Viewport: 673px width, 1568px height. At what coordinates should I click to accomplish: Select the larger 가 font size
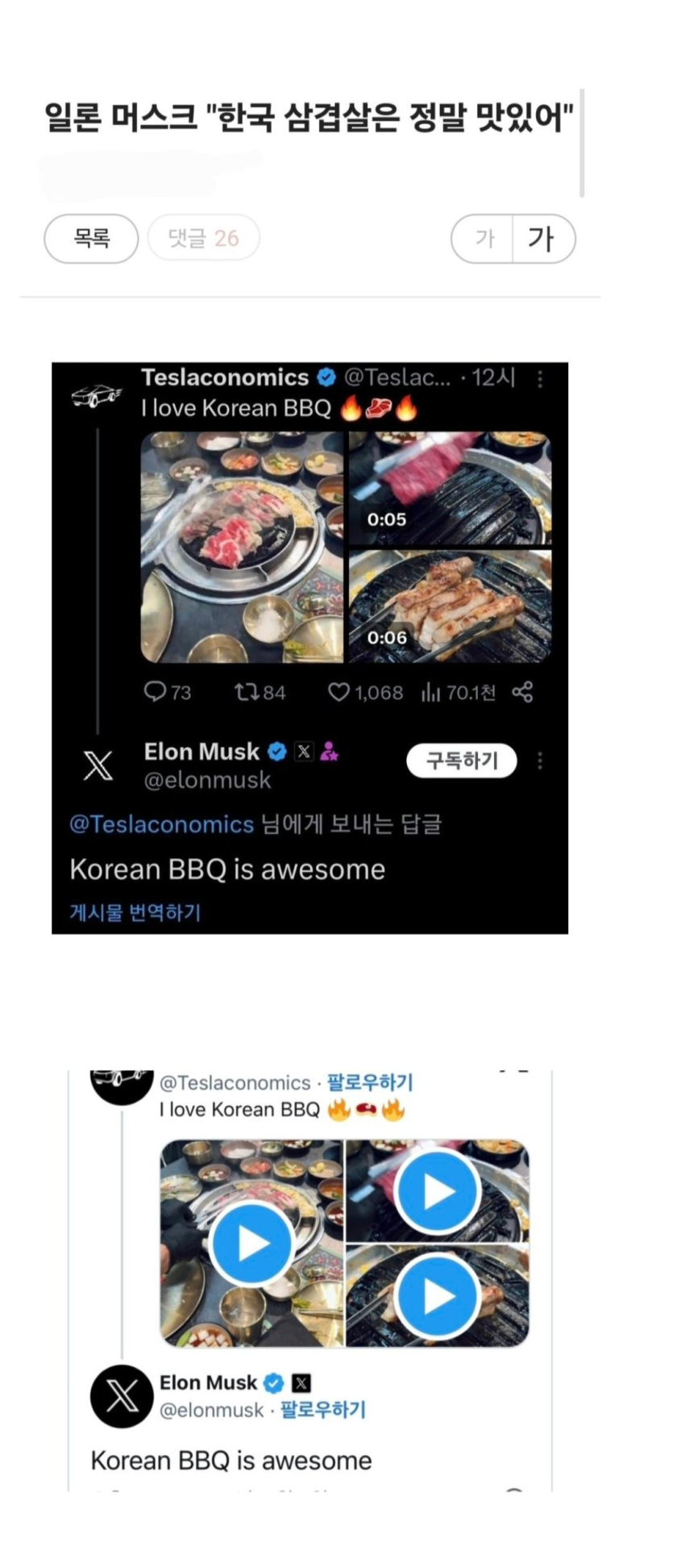[x=542, y=239]
